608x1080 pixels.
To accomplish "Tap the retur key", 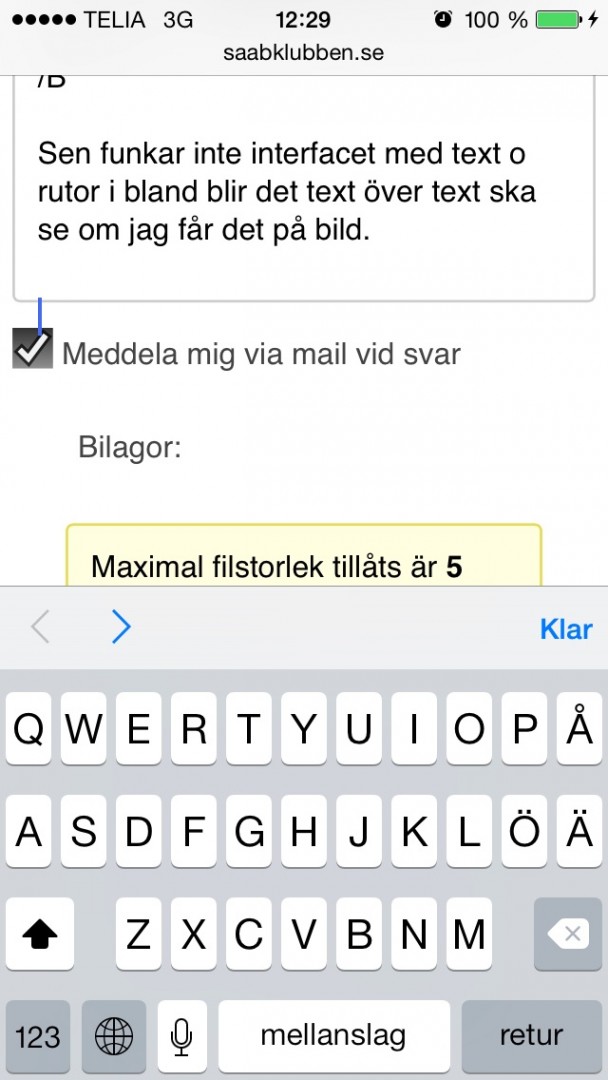I will pyautogui.click(x=531, y=1035).
